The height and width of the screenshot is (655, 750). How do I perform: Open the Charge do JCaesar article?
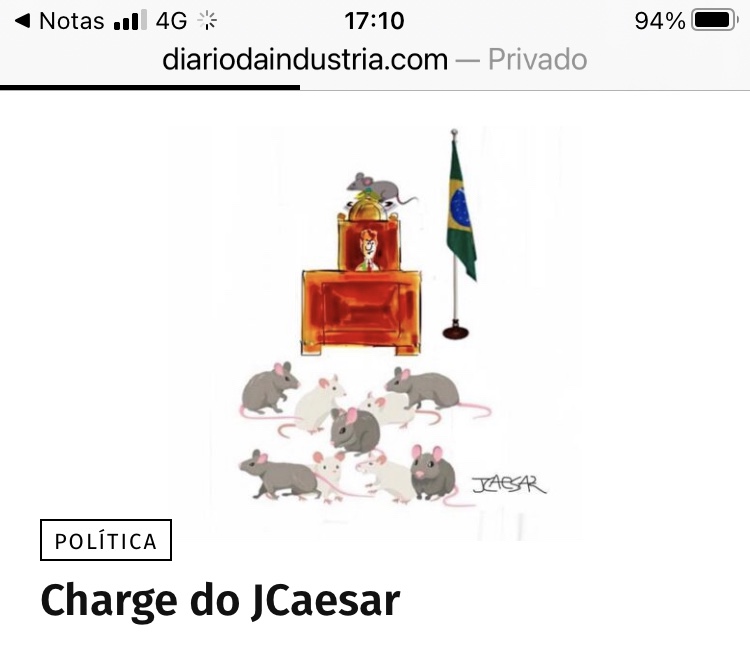pyautogui.click(x=220, y=600)
